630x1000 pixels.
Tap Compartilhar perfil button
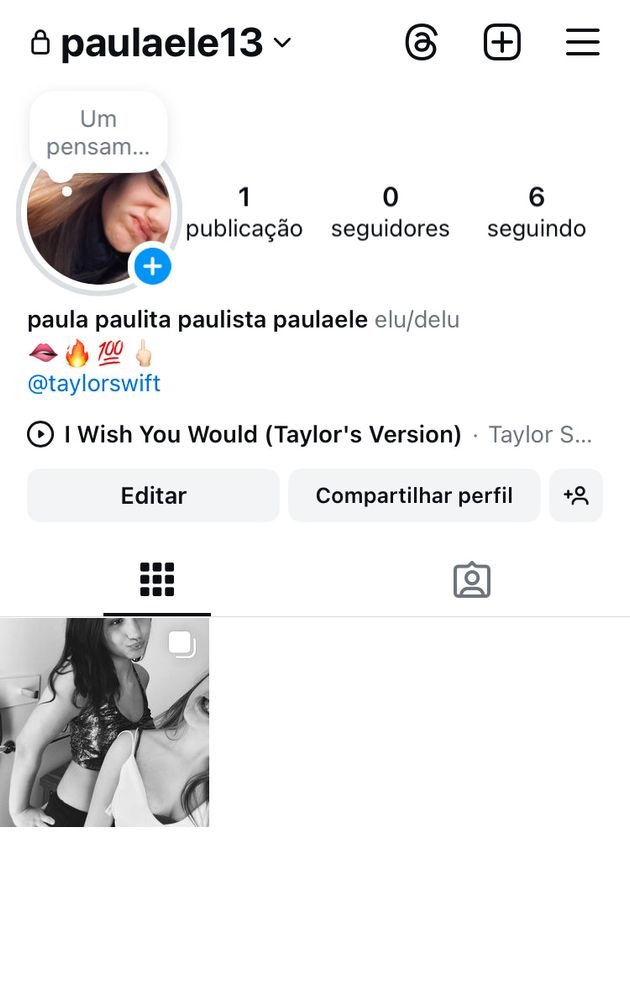coord(414,496)
